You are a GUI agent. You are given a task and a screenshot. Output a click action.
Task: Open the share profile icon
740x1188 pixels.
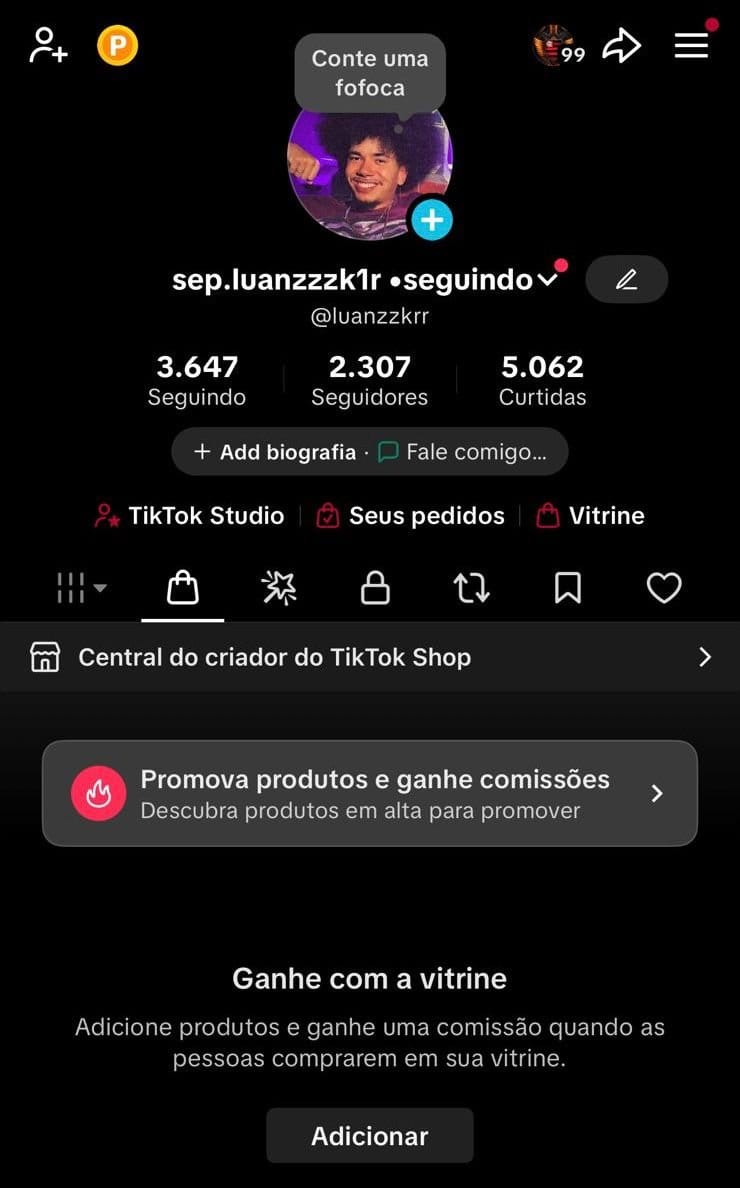pos(622,44)
